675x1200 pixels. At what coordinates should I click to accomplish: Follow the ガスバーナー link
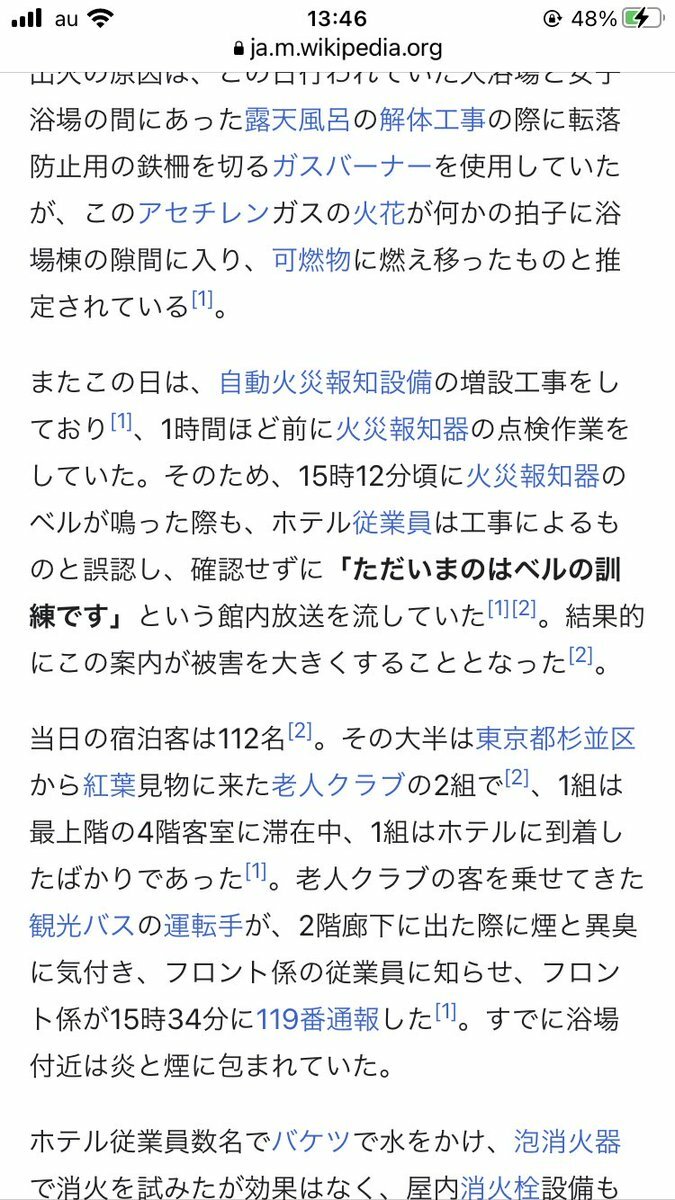coord(351,166)
